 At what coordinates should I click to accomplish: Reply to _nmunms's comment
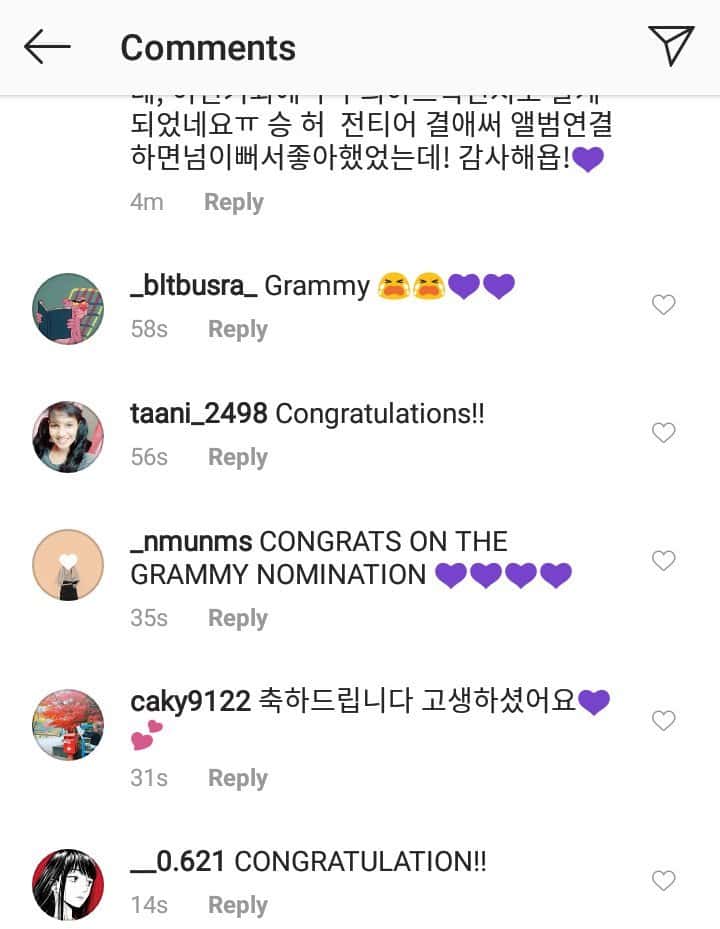click(x=237, y=618)
